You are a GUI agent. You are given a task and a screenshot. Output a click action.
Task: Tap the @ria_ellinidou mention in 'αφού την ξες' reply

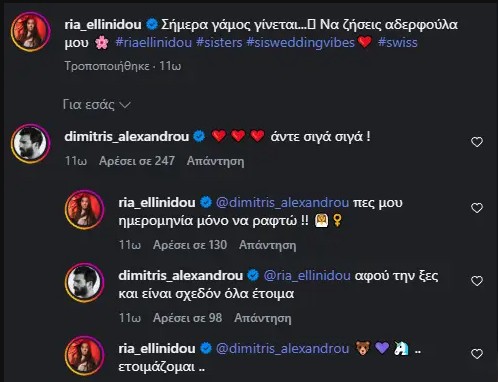(x=307, y=276)
